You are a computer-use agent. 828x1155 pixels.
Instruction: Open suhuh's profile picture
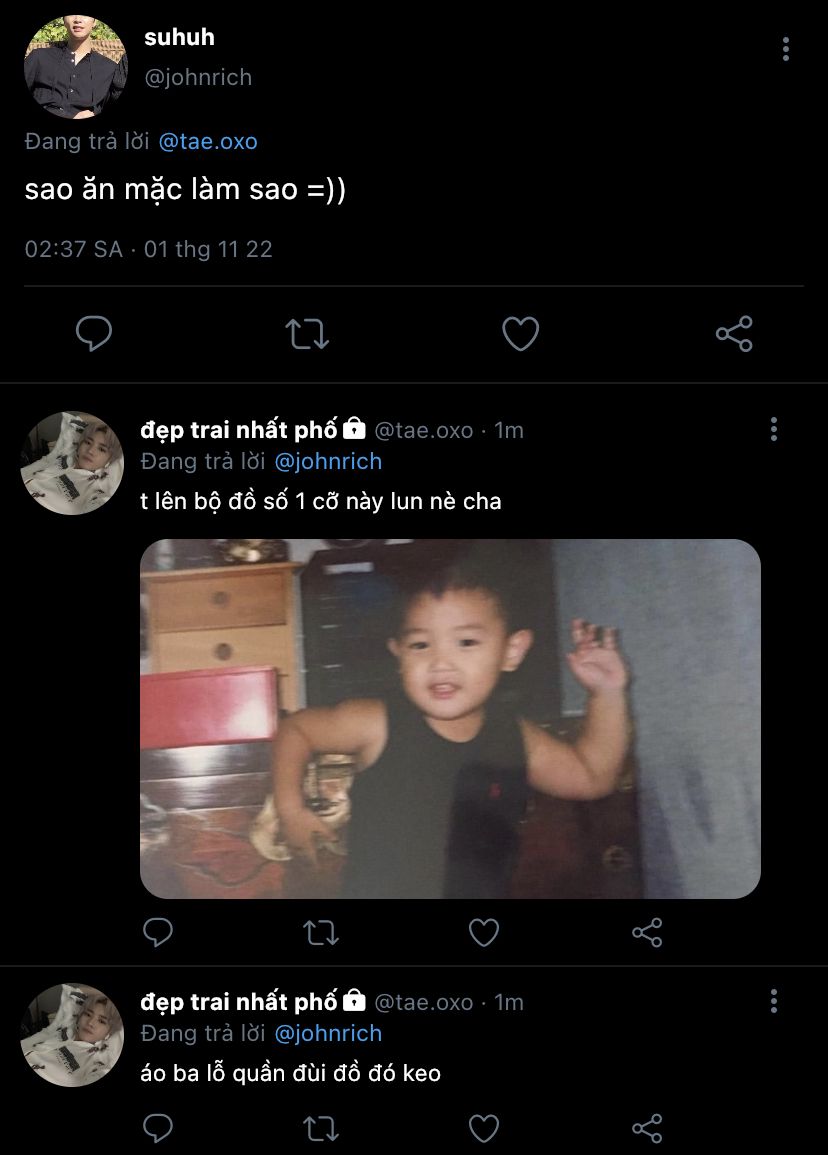click(76, 66)
